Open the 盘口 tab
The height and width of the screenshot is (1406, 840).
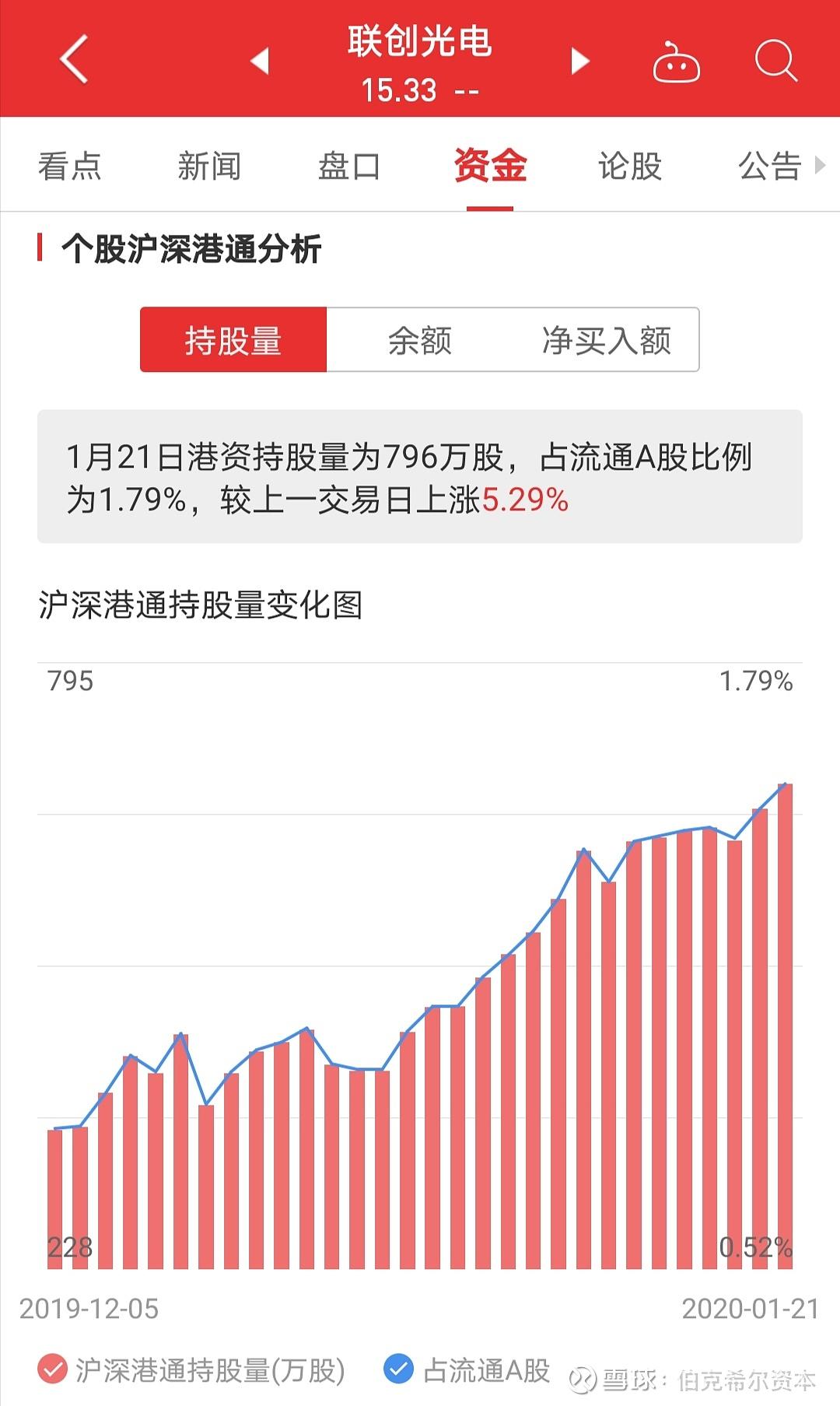click(349, 166)
